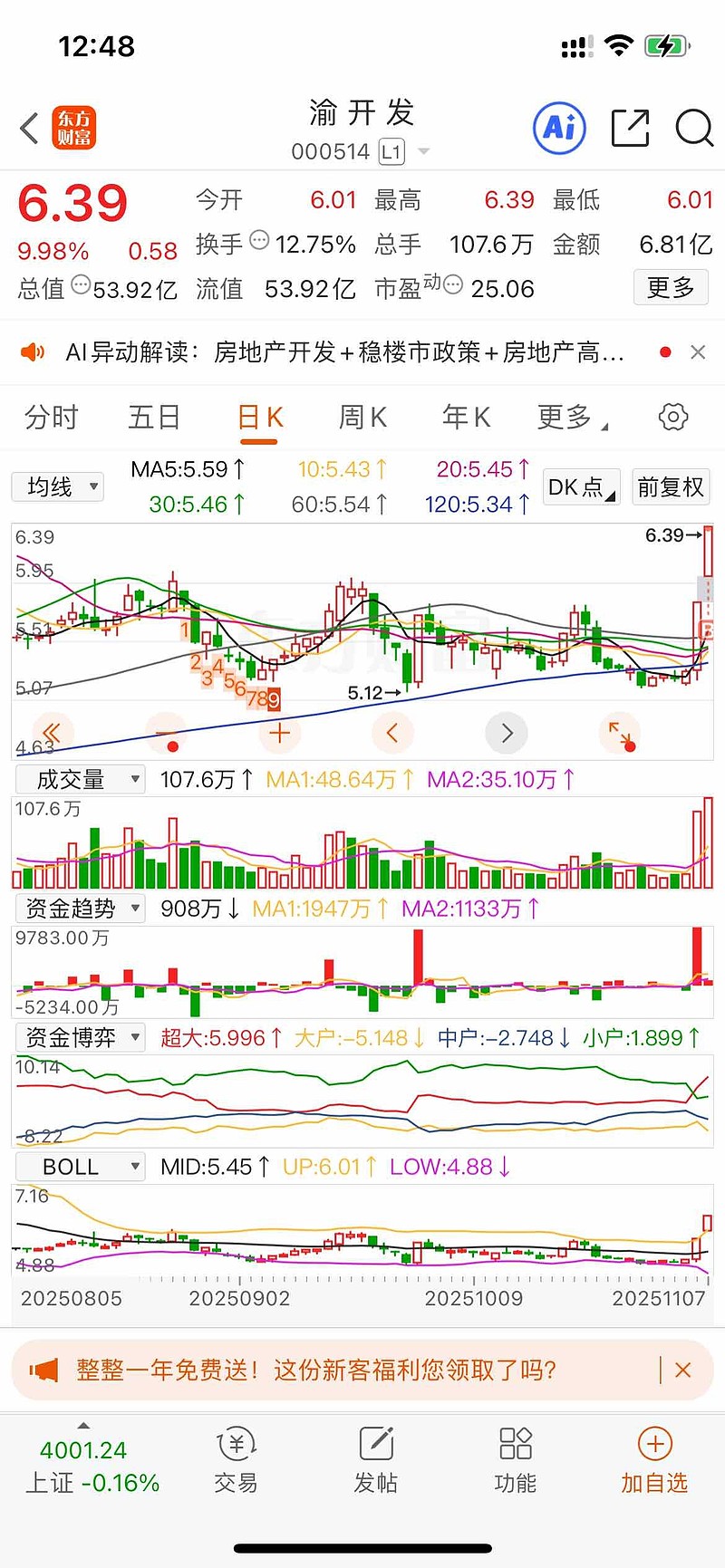Switch to the 周K weekly tab
725x1568 pixels.
coord(362,417)
